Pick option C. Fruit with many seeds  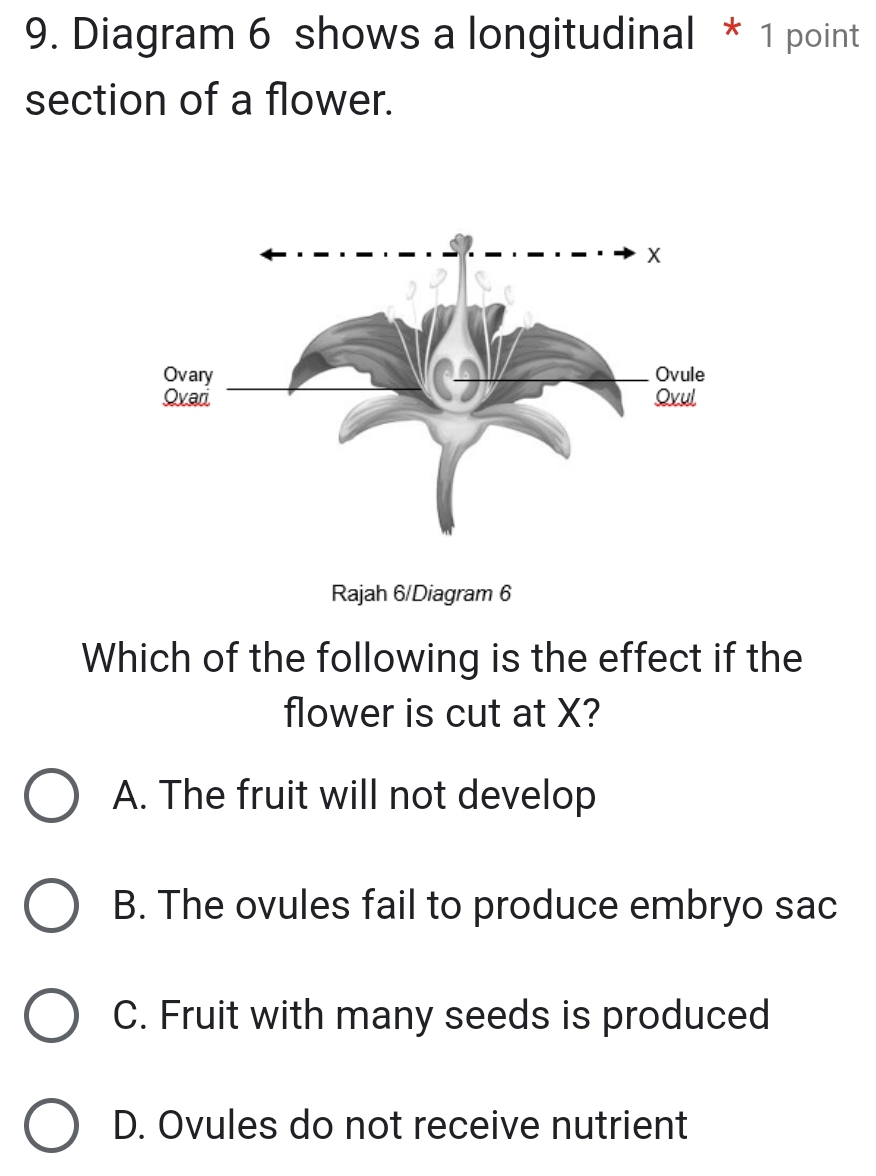[51, 1017]
